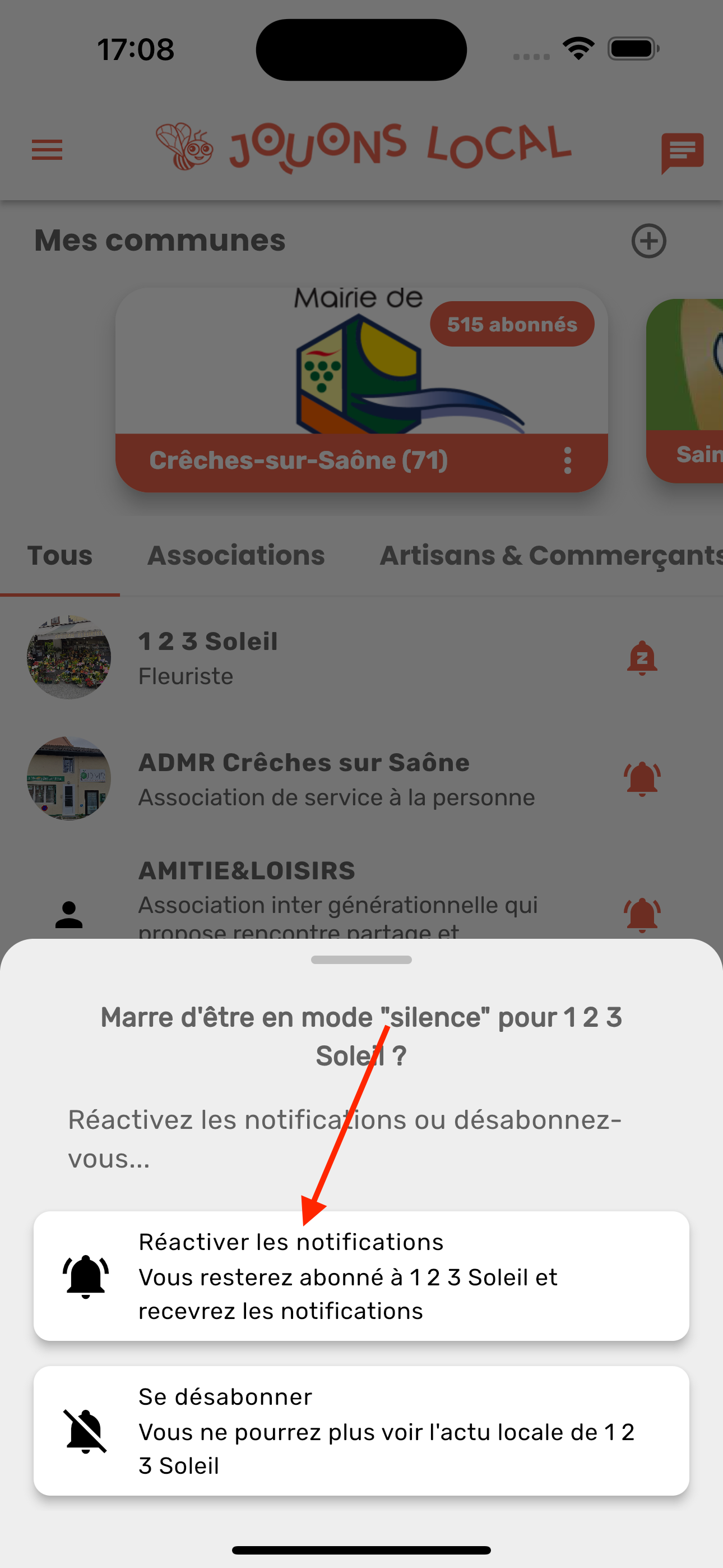Open the three-dot menu on Crêches-sur-Saône card
This screenshot has height=1568, width=723.
[x=567, y=461]
